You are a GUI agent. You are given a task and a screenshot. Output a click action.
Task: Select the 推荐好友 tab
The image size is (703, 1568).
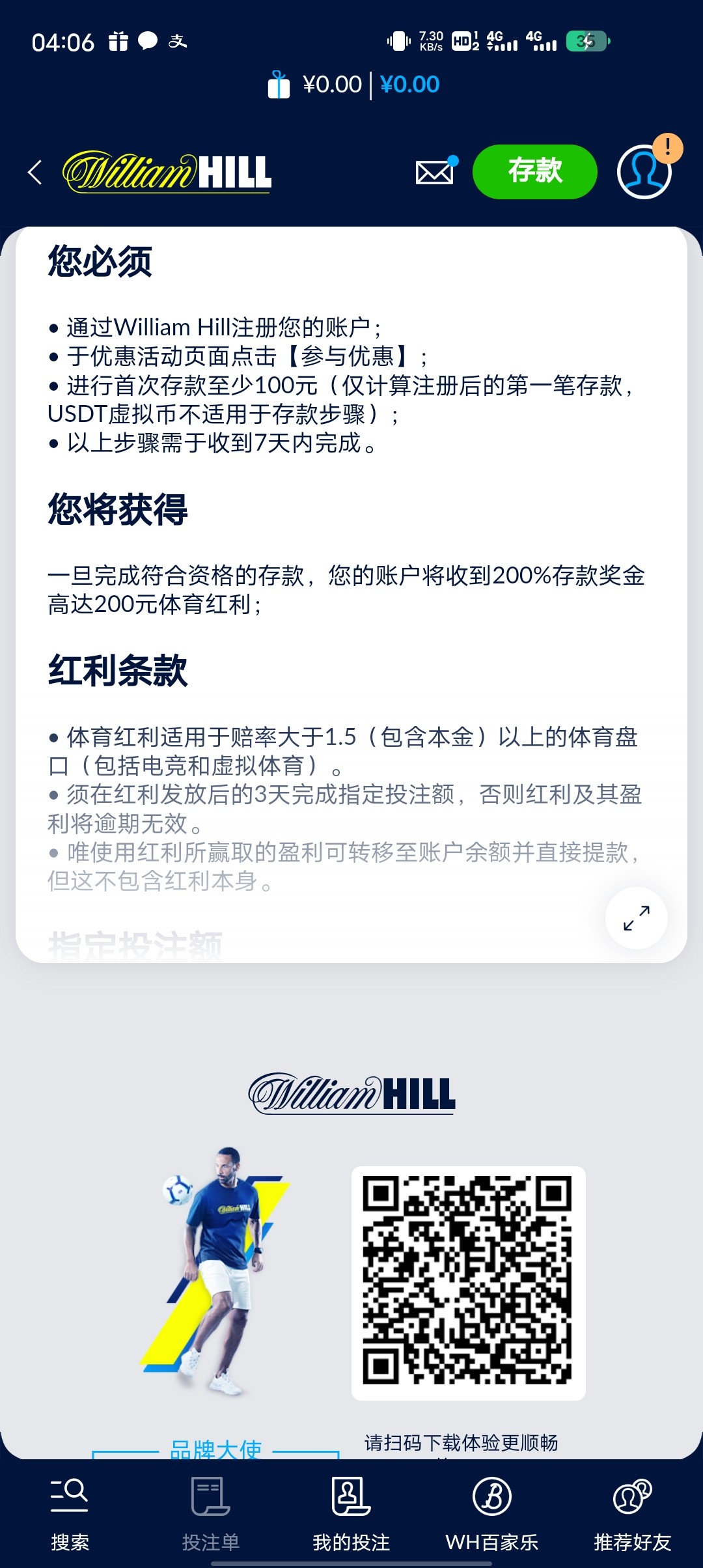coord(632,1514)
